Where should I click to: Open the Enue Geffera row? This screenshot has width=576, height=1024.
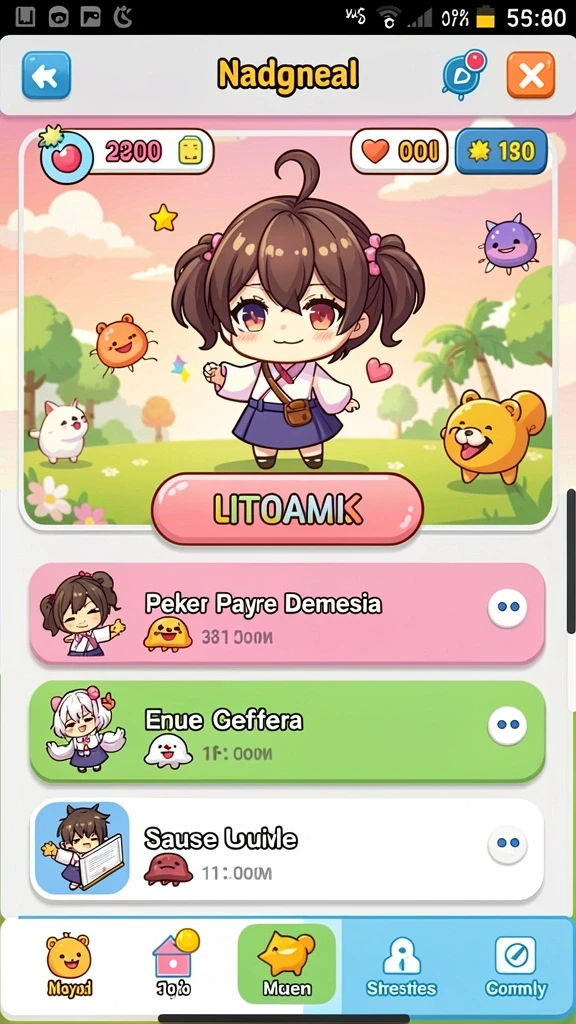pos(287,731)
